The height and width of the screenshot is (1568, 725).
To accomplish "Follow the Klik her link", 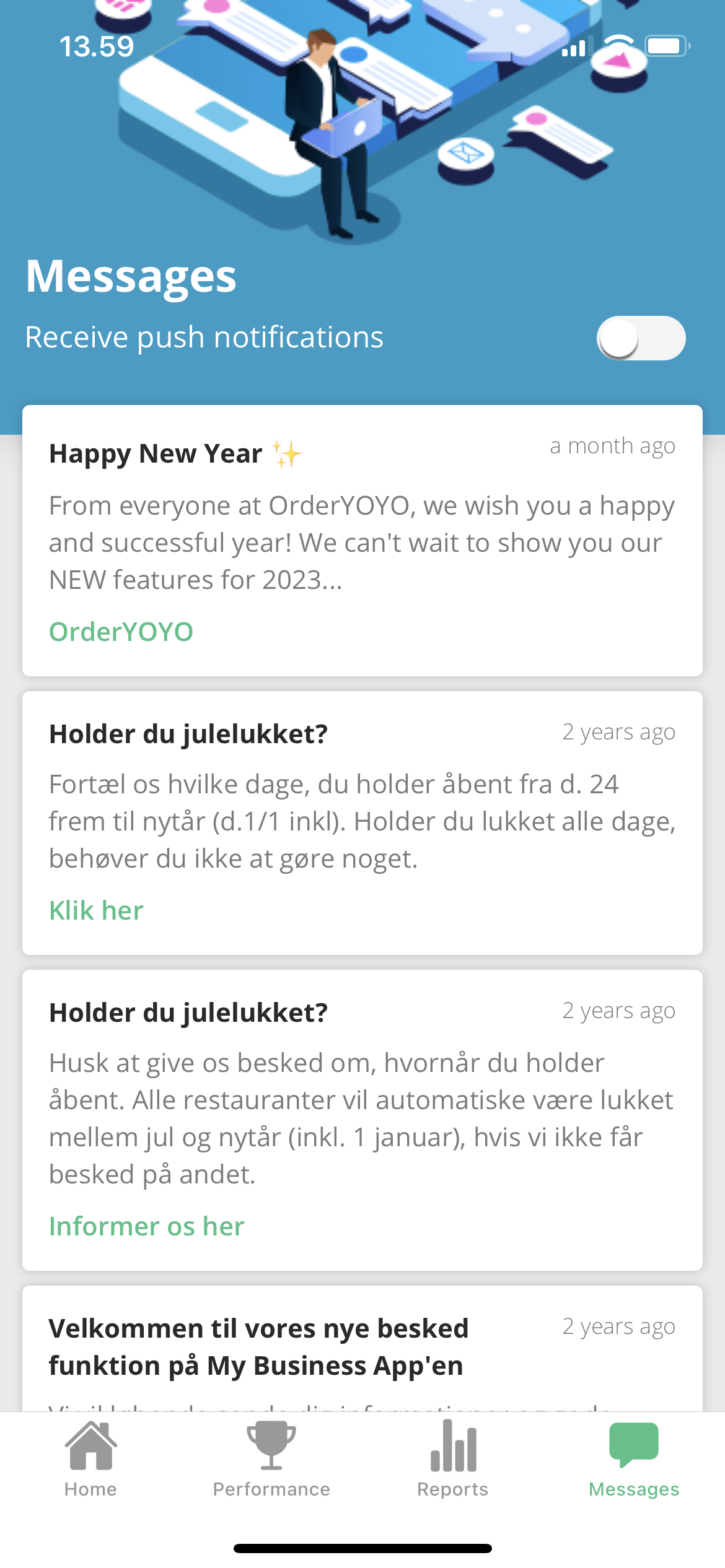I will click(97, 910).
